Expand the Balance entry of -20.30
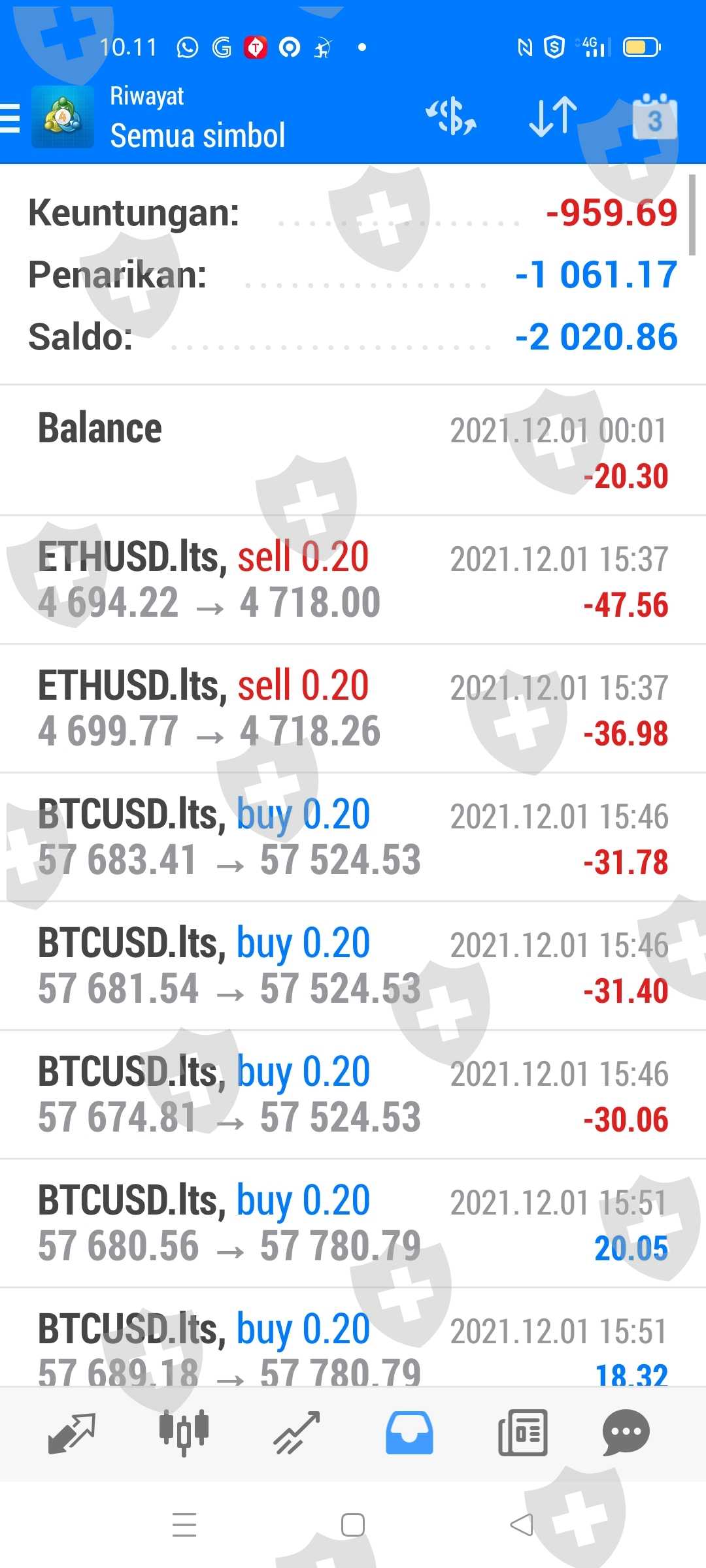This screenshot has width=706, height=1568. (353, 451)
